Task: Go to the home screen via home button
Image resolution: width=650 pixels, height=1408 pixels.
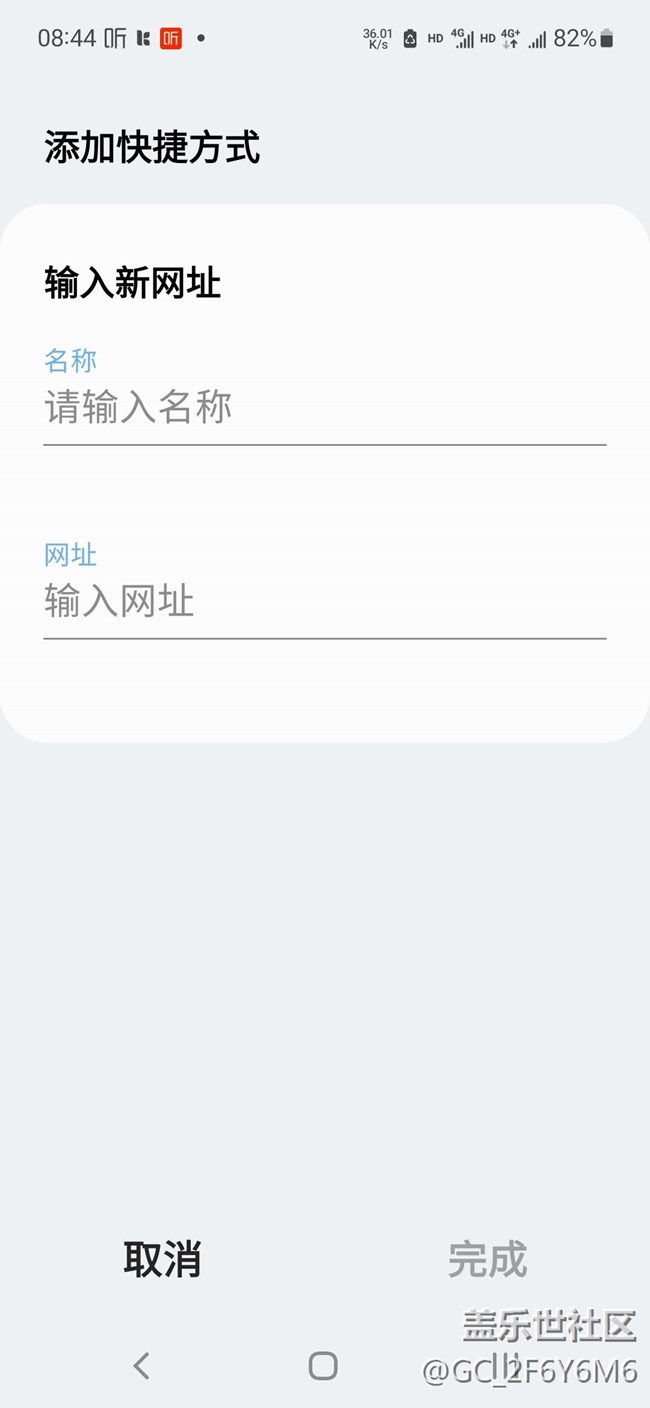Action: coord(323,1365)
